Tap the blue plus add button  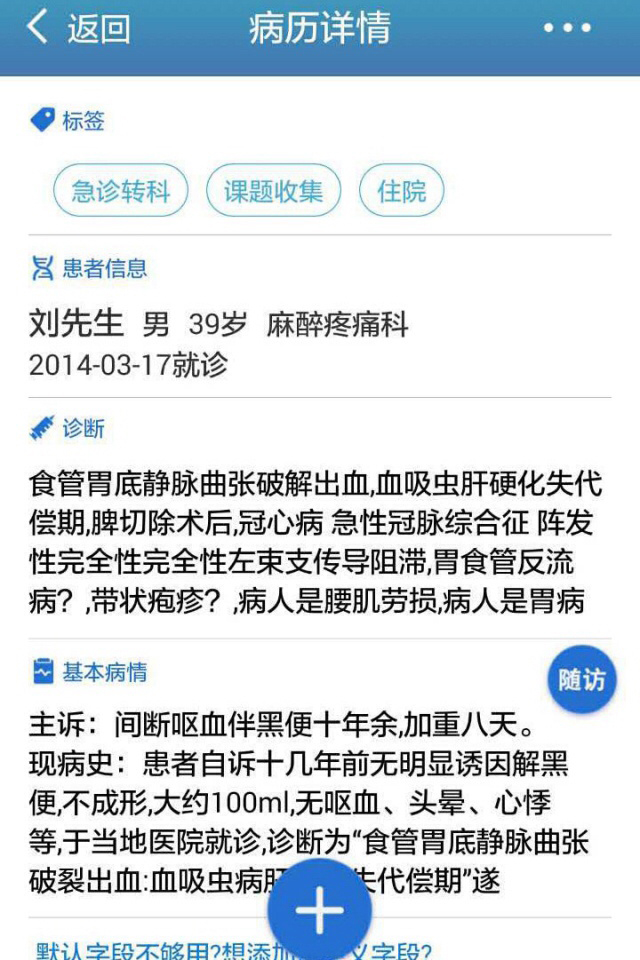(320, 908)
